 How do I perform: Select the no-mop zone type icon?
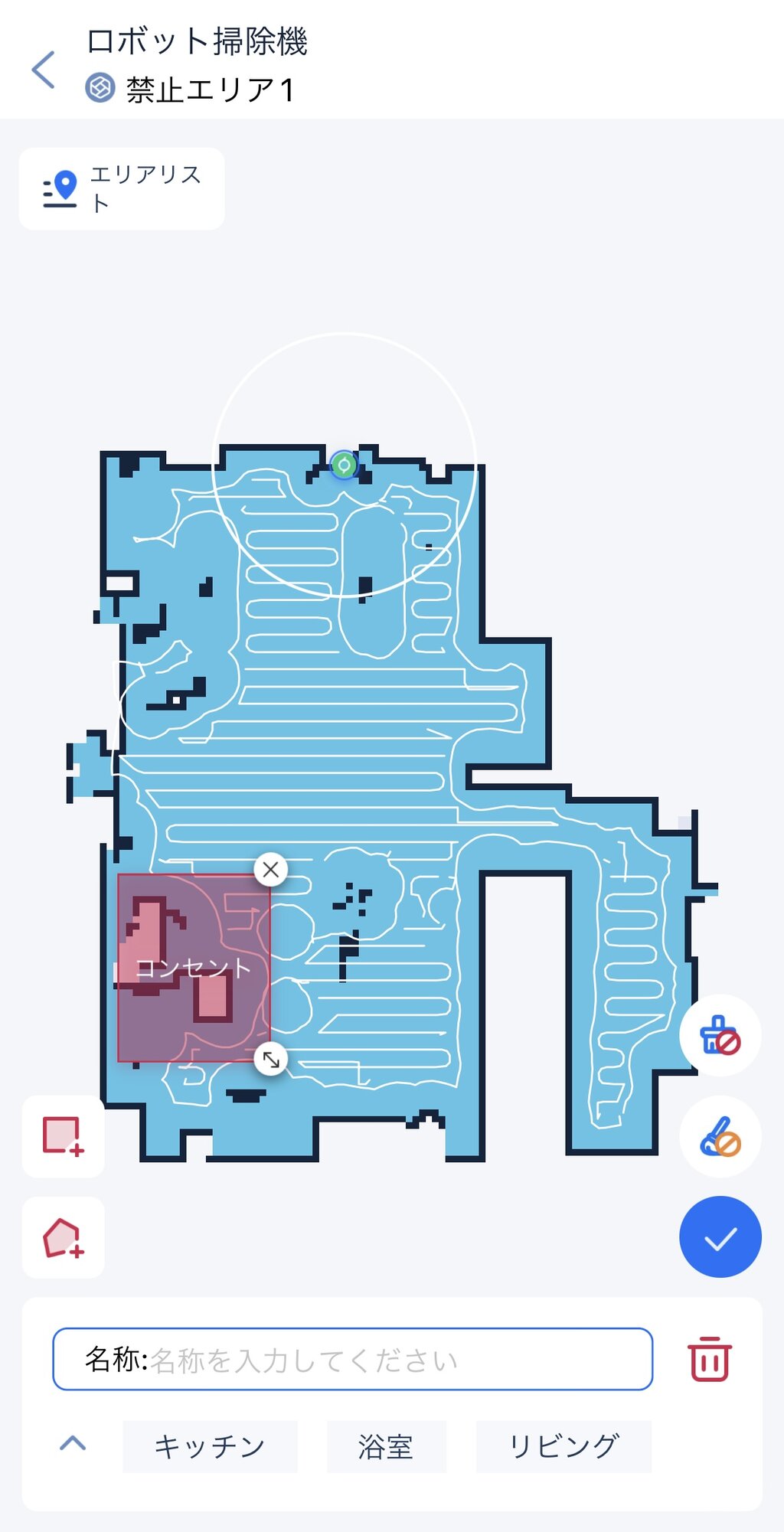point(720,1137)
